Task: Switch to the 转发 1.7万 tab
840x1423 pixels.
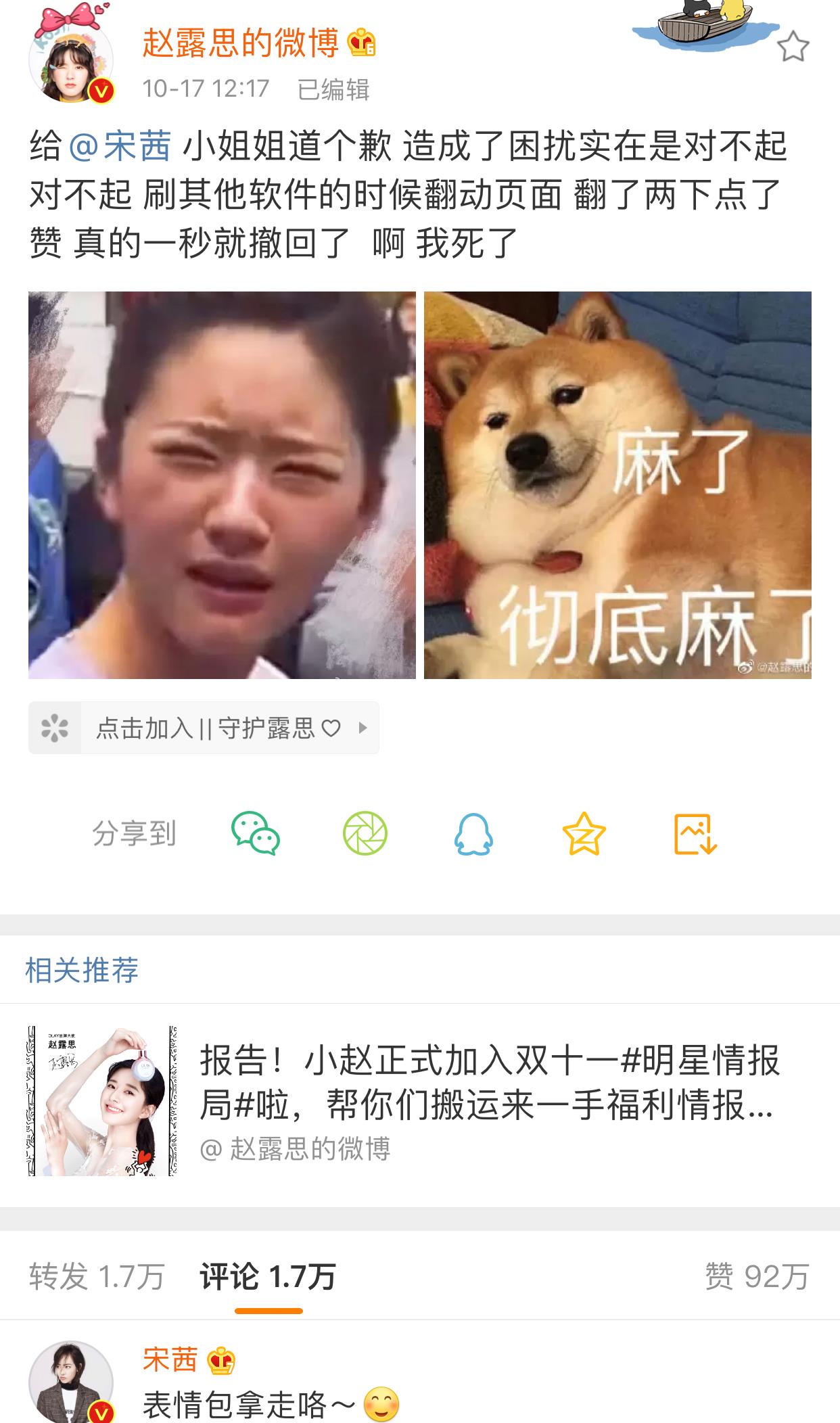Action: click(x=97, y=1277)
